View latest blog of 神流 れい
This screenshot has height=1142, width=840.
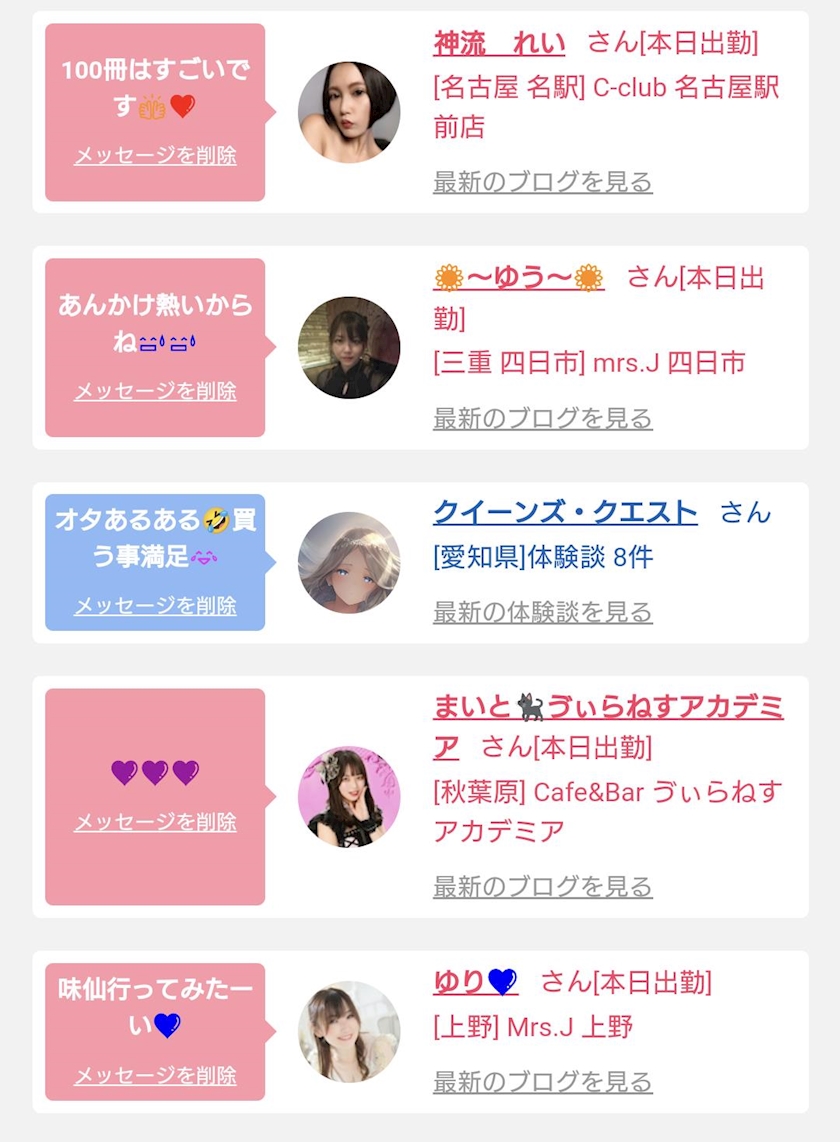pyautogui.click(x=543, y=181)
